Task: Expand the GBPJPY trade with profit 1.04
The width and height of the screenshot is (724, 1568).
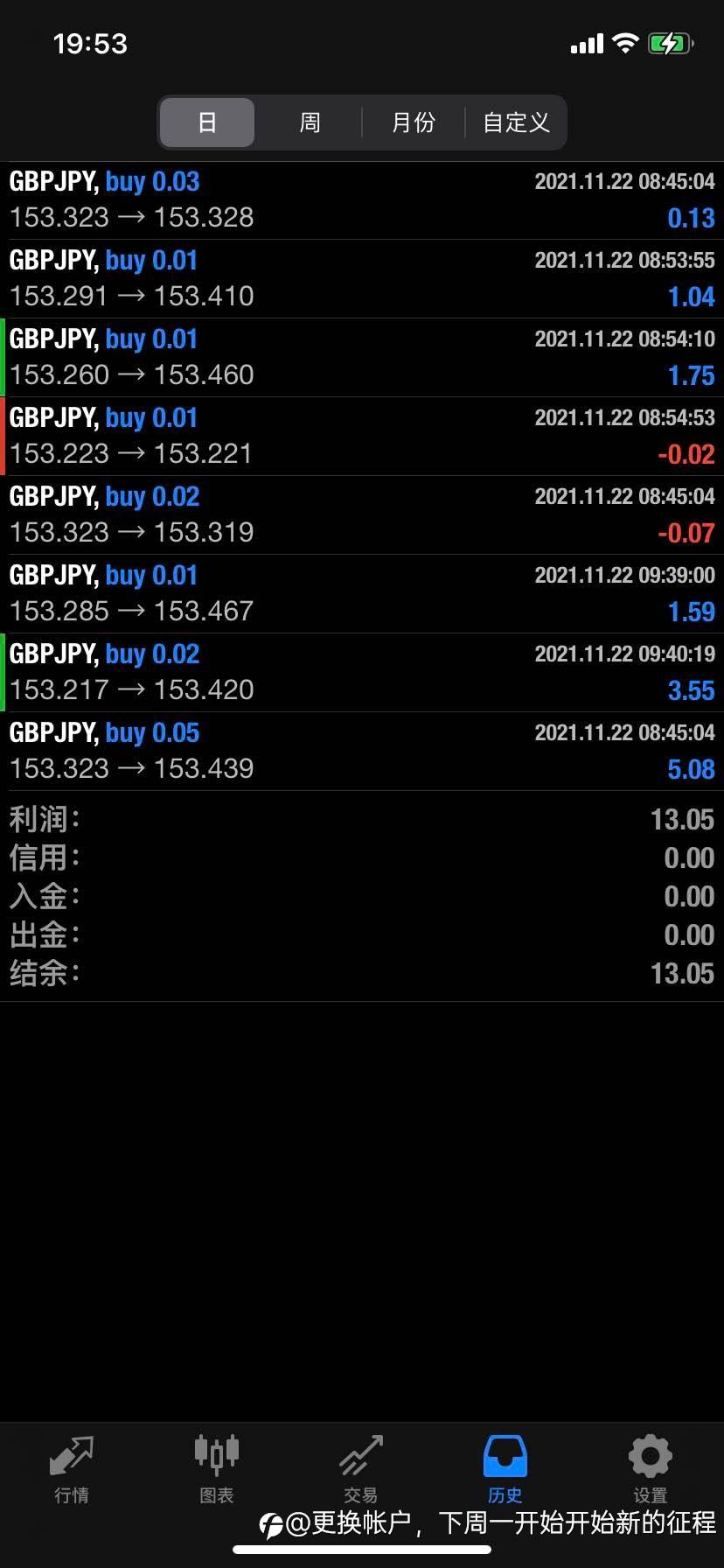Action: (362, 279)
